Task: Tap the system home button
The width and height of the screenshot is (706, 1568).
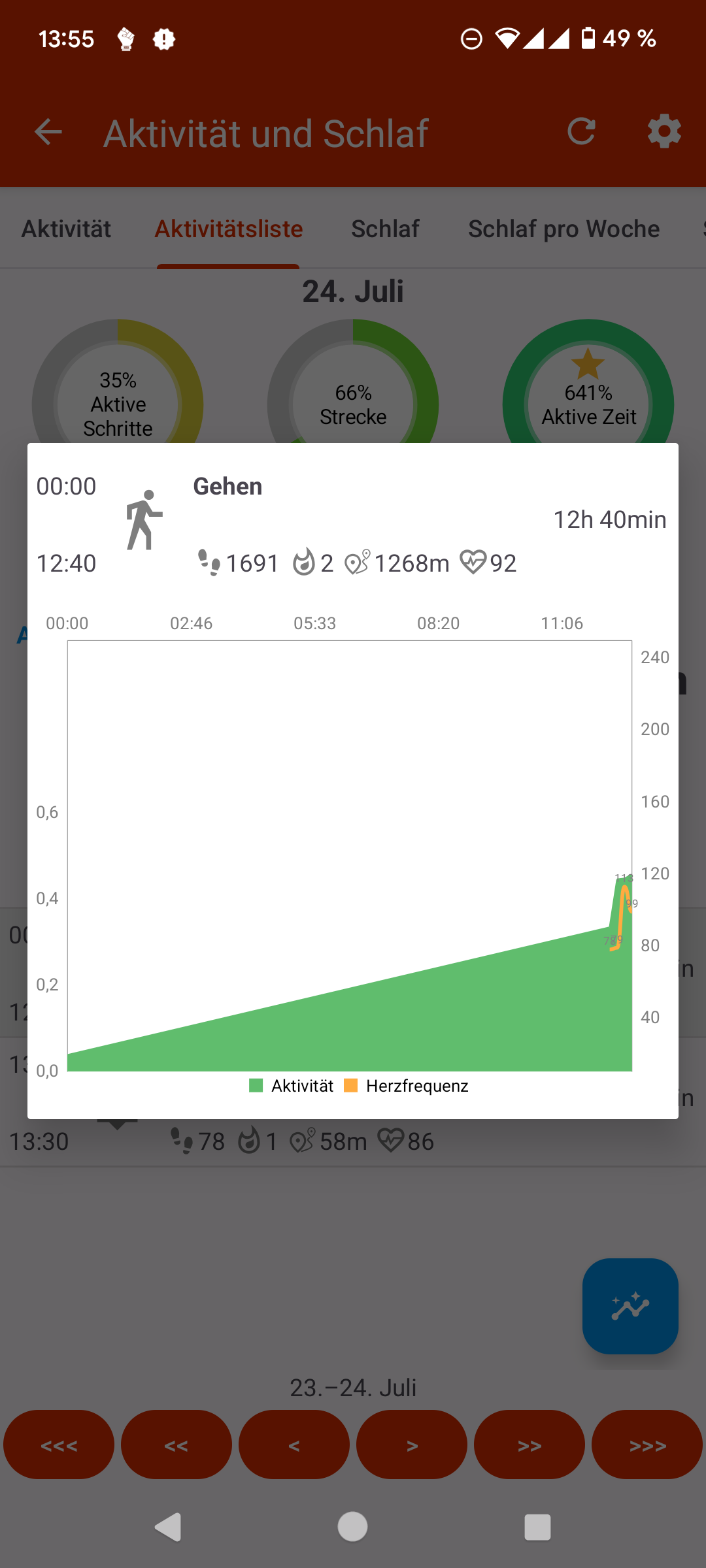Action: coord(352,1527)
